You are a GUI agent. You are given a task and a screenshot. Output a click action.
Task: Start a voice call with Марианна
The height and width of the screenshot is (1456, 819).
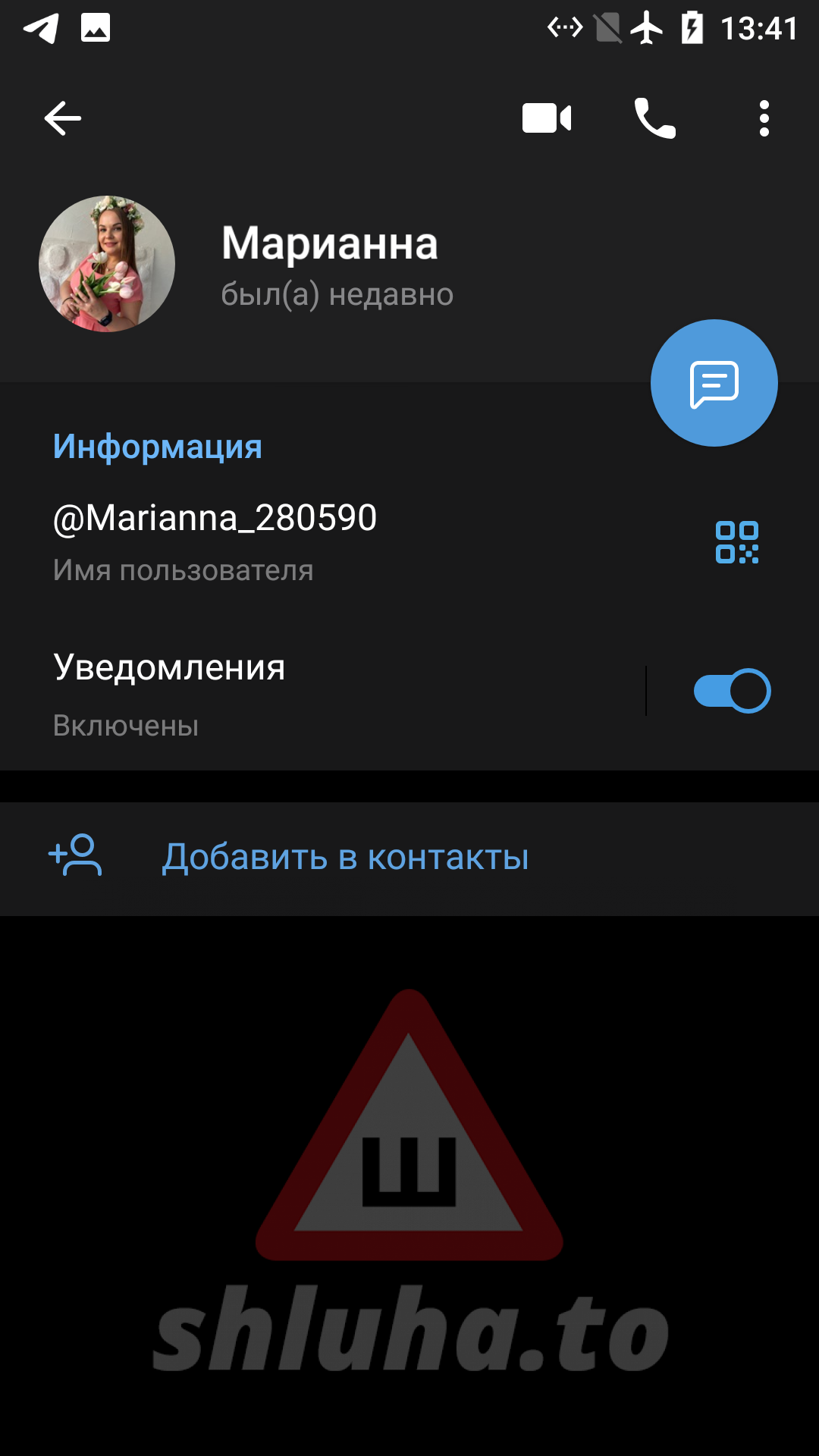pos(655,118)
